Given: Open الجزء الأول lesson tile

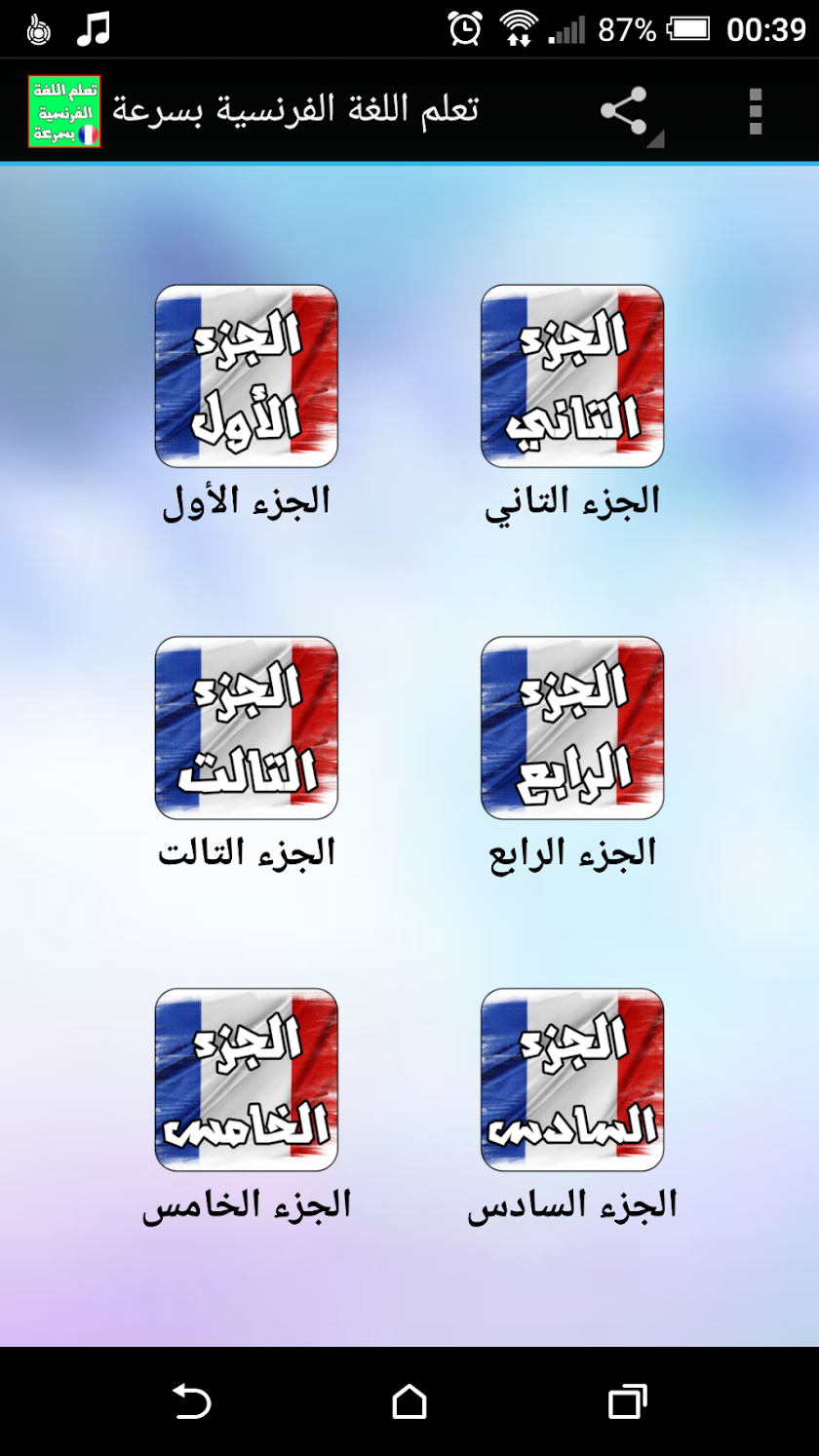Looking at the screenshot, I should coord(246,376).
